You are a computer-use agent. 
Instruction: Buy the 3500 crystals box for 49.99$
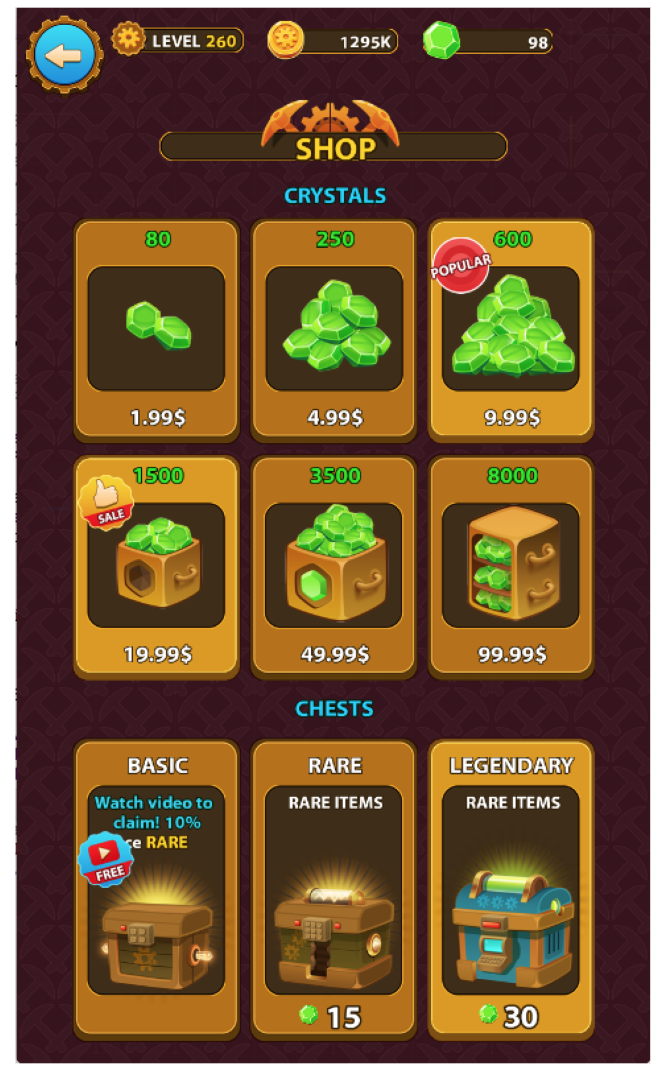(334, 567)
